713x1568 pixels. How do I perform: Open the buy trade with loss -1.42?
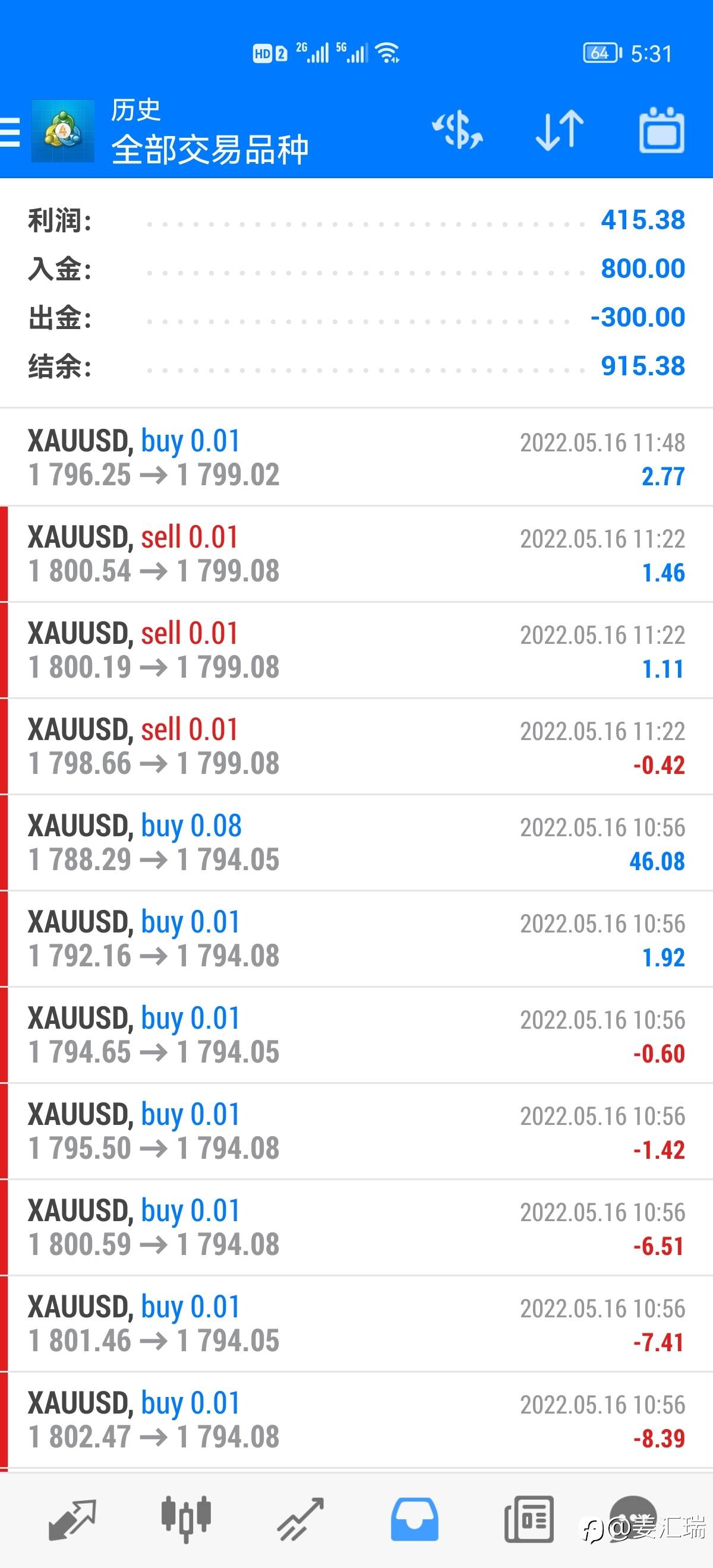[356, 1131]
